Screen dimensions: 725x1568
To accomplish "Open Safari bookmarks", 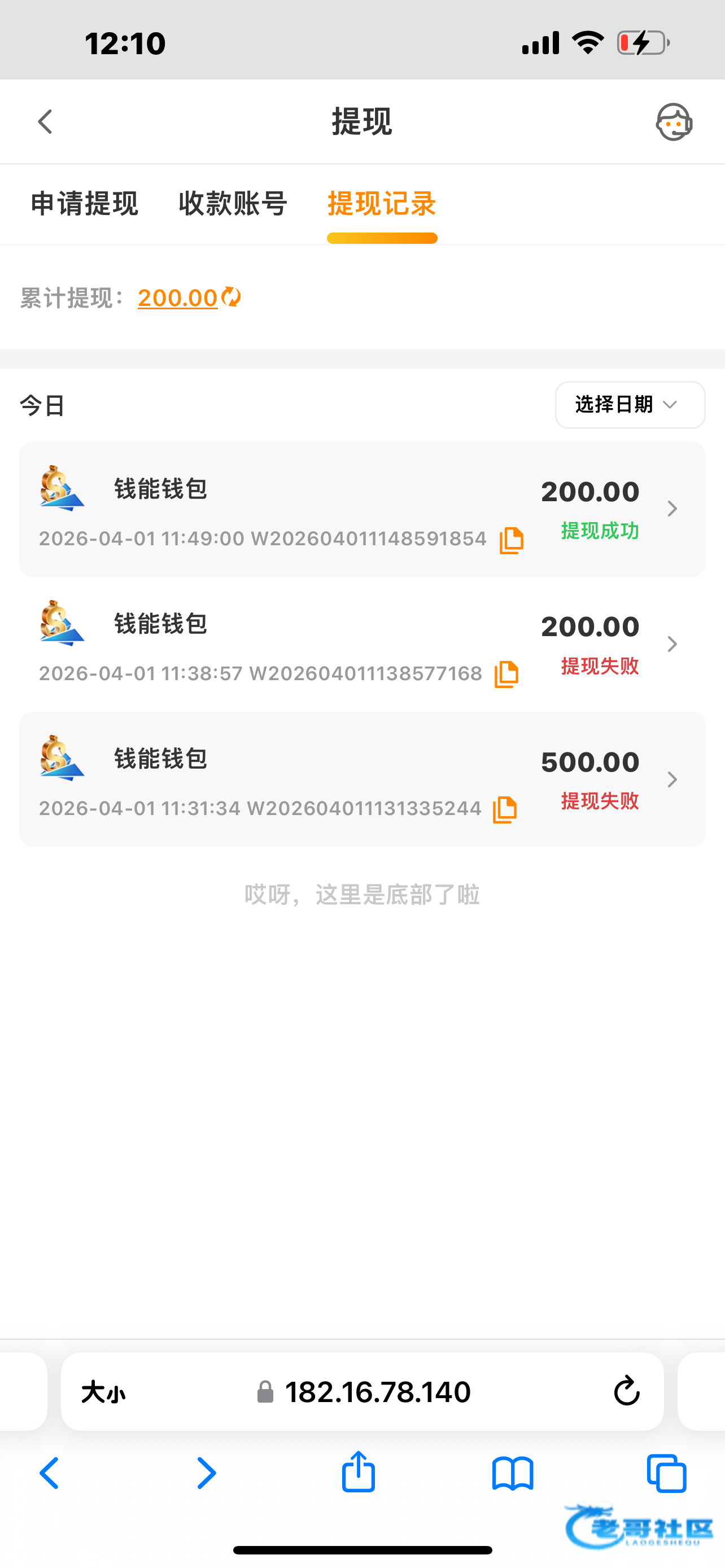I will click(x=513, y=1474).
